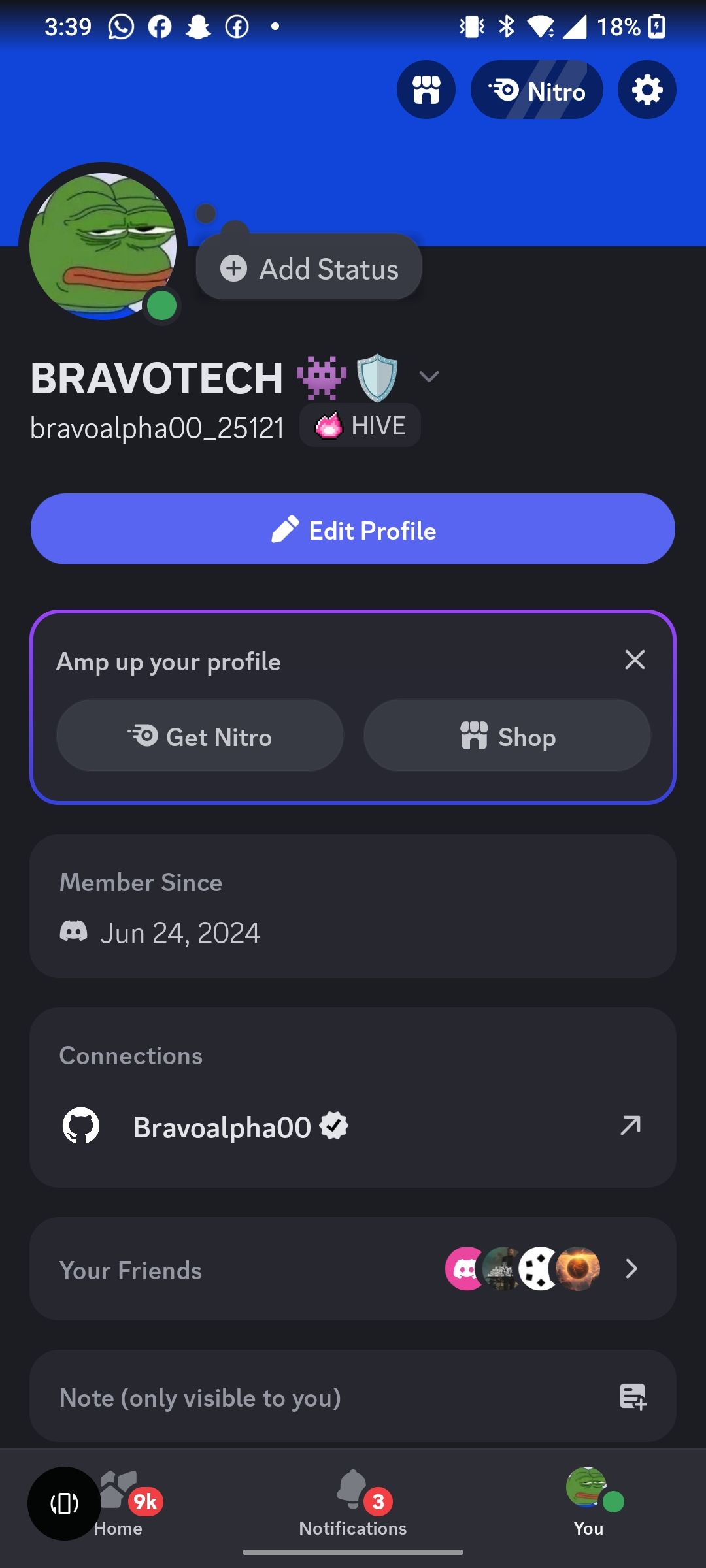The image size is (706, 1568).
Task: Tap the pixel-invader badge next to BRAVOTECH
Action: click(x=318, y=377)
